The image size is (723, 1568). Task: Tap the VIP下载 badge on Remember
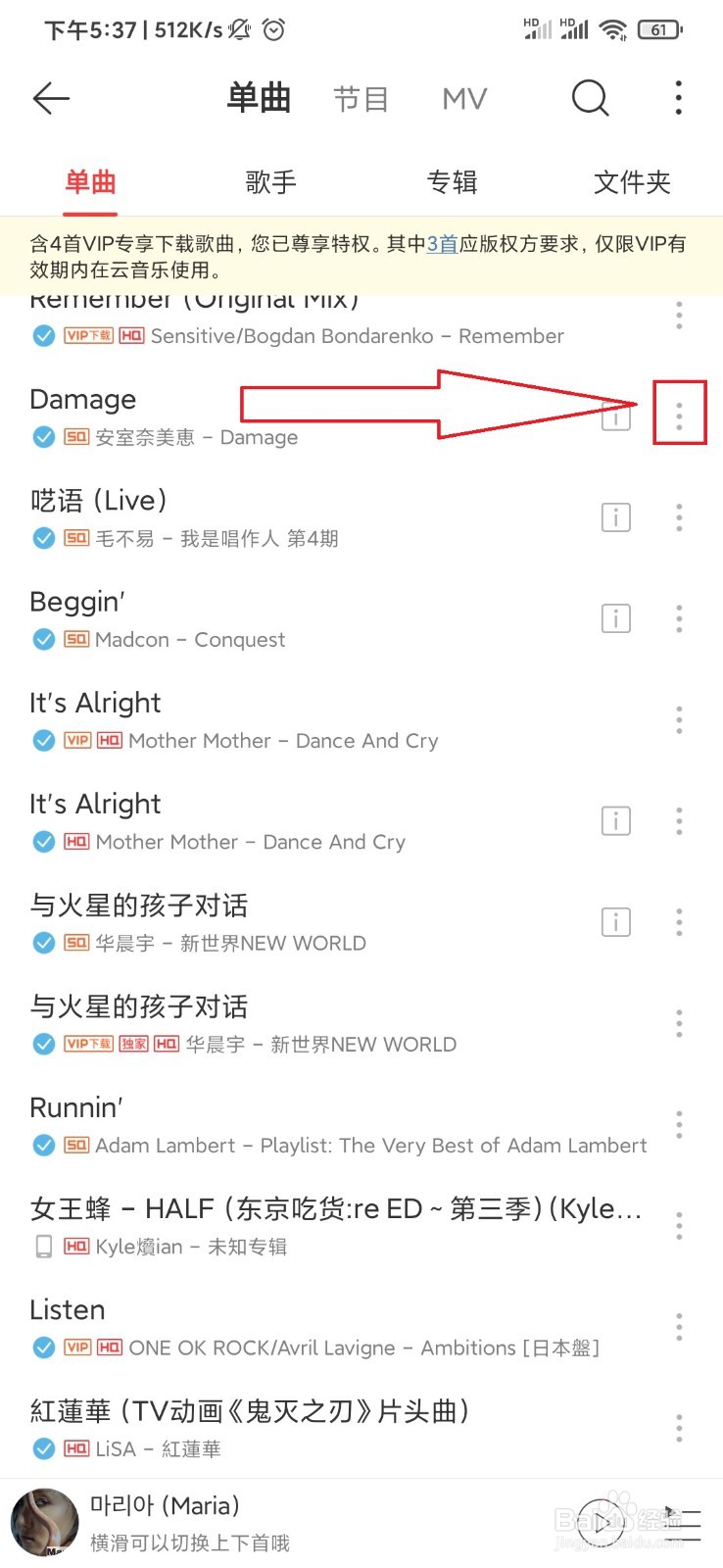(88, 335)
